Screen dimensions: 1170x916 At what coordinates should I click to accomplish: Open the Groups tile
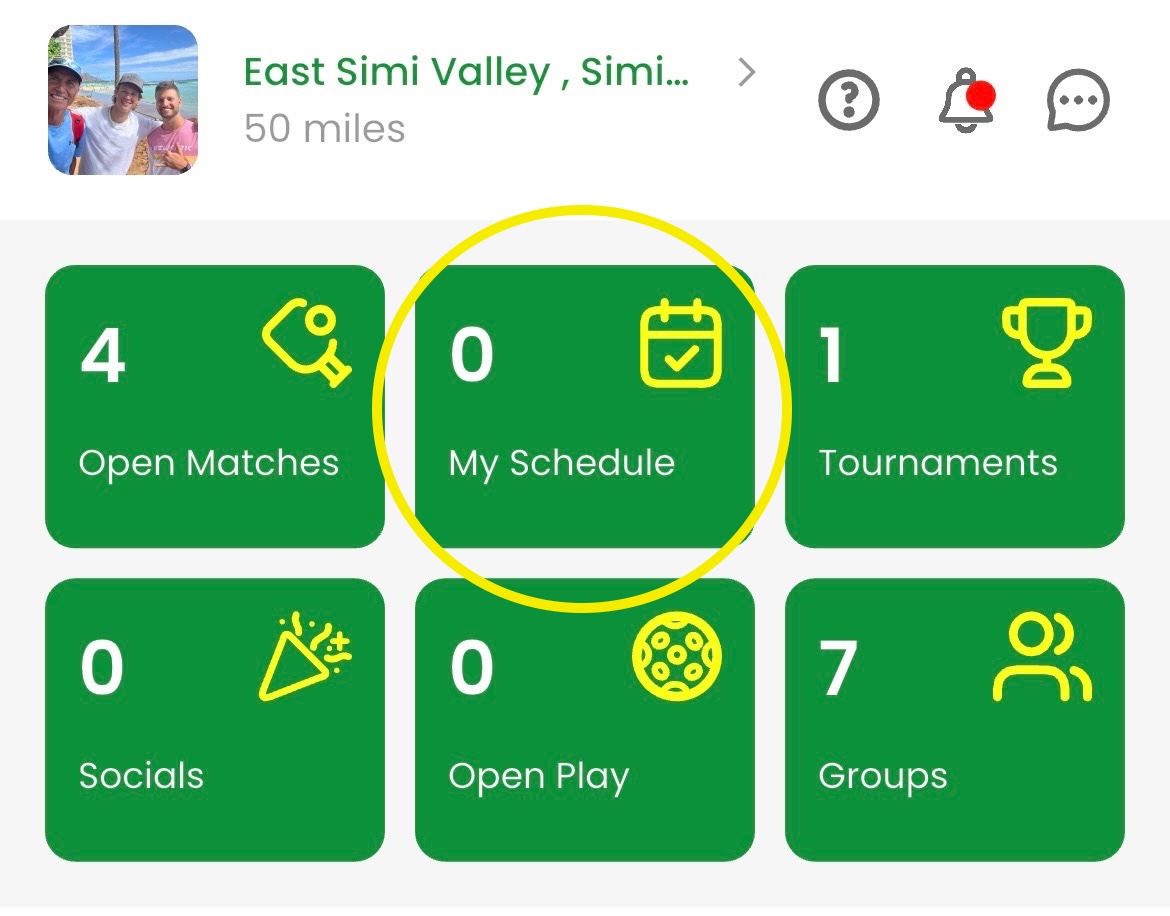pyautogui.click(x=954, y=719)
